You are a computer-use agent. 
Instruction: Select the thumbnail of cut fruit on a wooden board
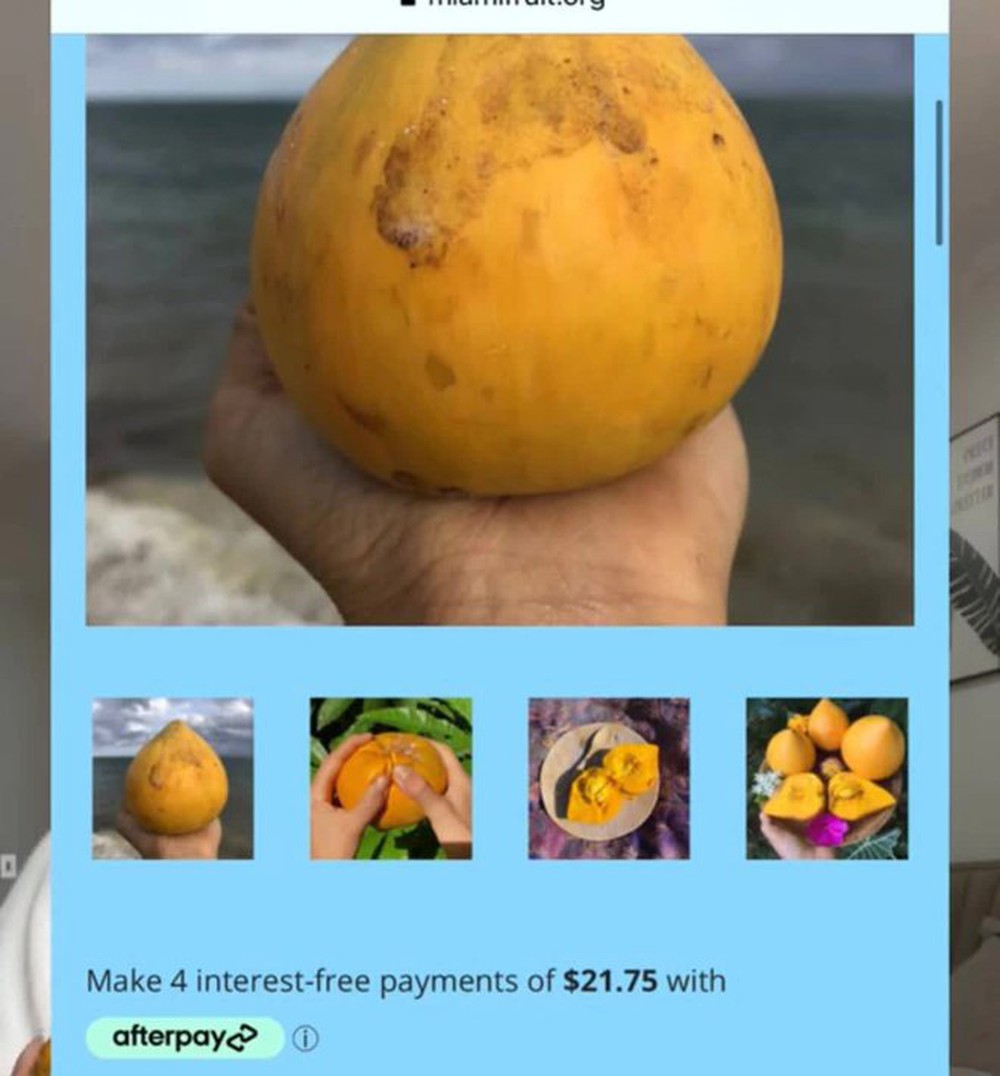[x=609, y=778]
